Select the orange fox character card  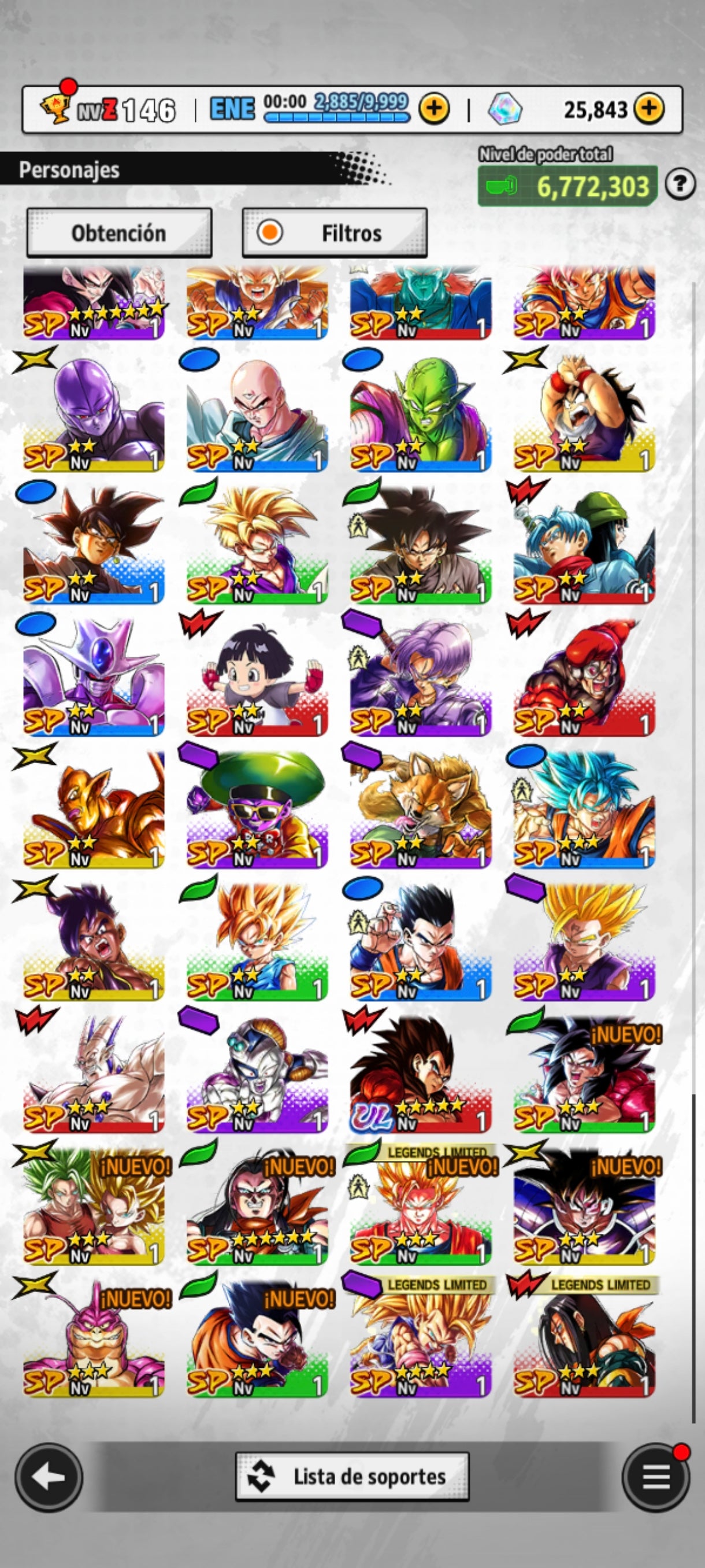click(420, 811)
